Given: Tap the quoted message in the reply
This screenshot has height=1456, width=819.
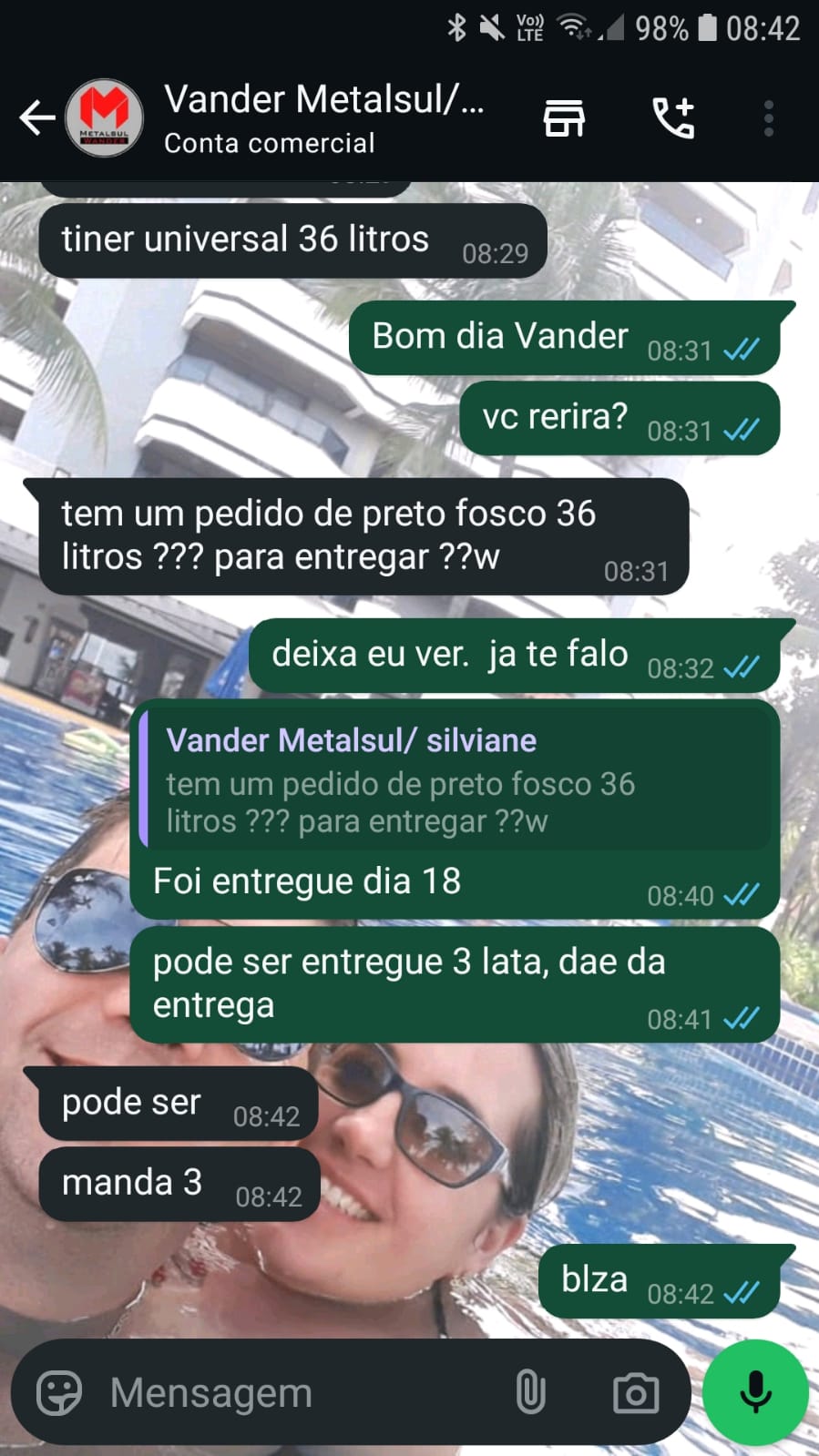Looking at the screenshot, I should click(456, 781).
